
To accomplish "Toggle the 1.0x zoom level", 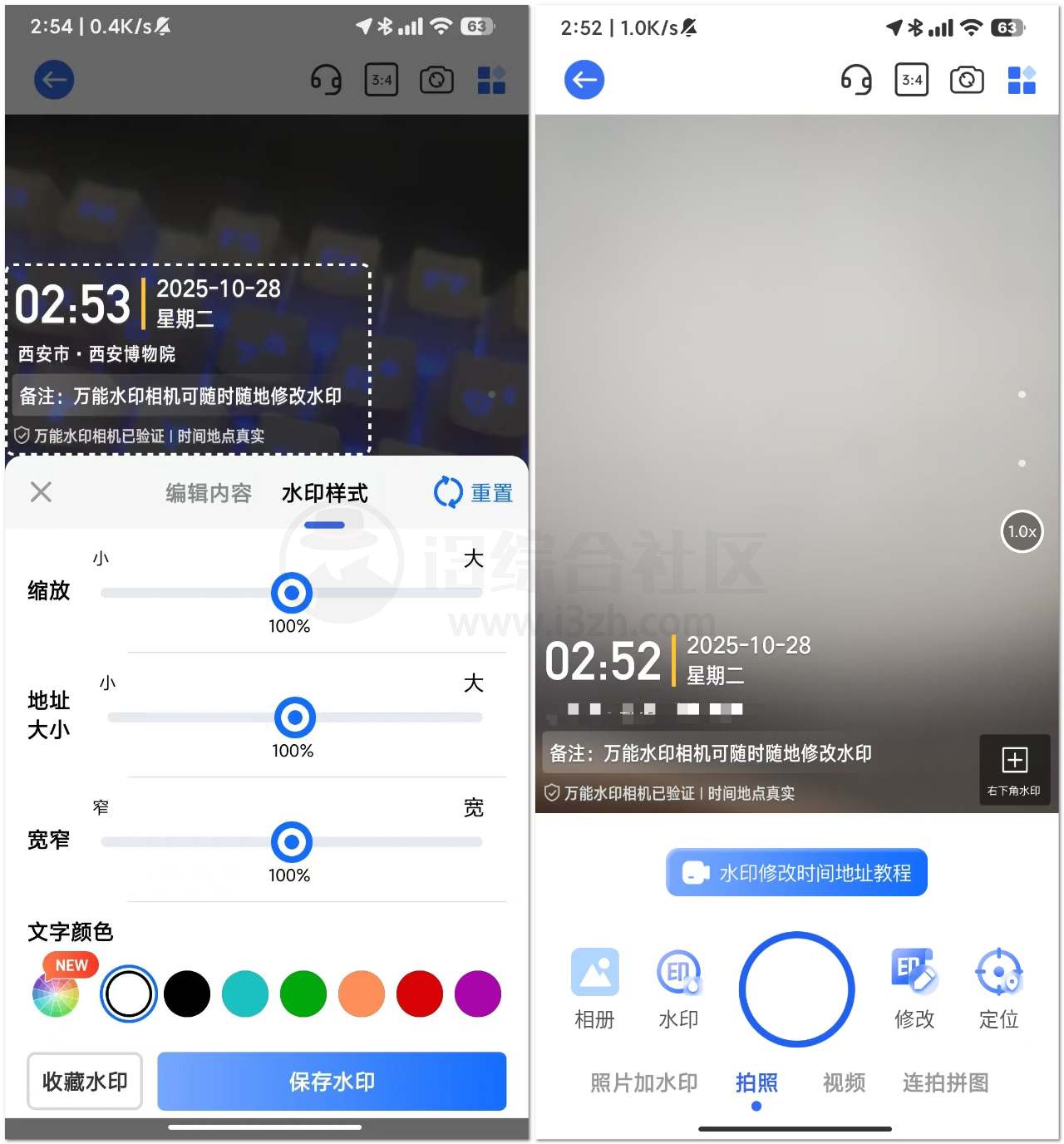I will pyautogui.click(x=1021, y=531).
